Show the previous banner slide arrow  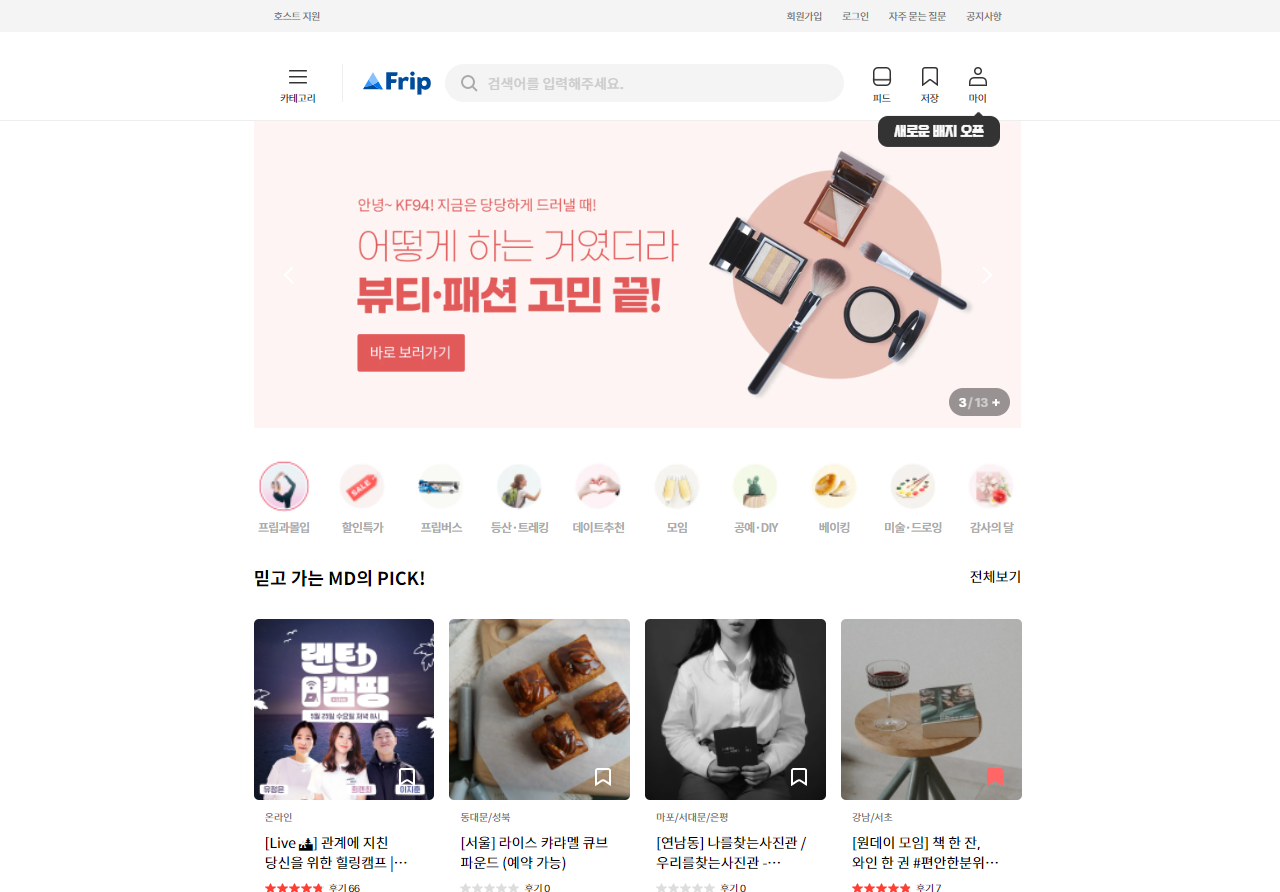(x=289, y=275)
